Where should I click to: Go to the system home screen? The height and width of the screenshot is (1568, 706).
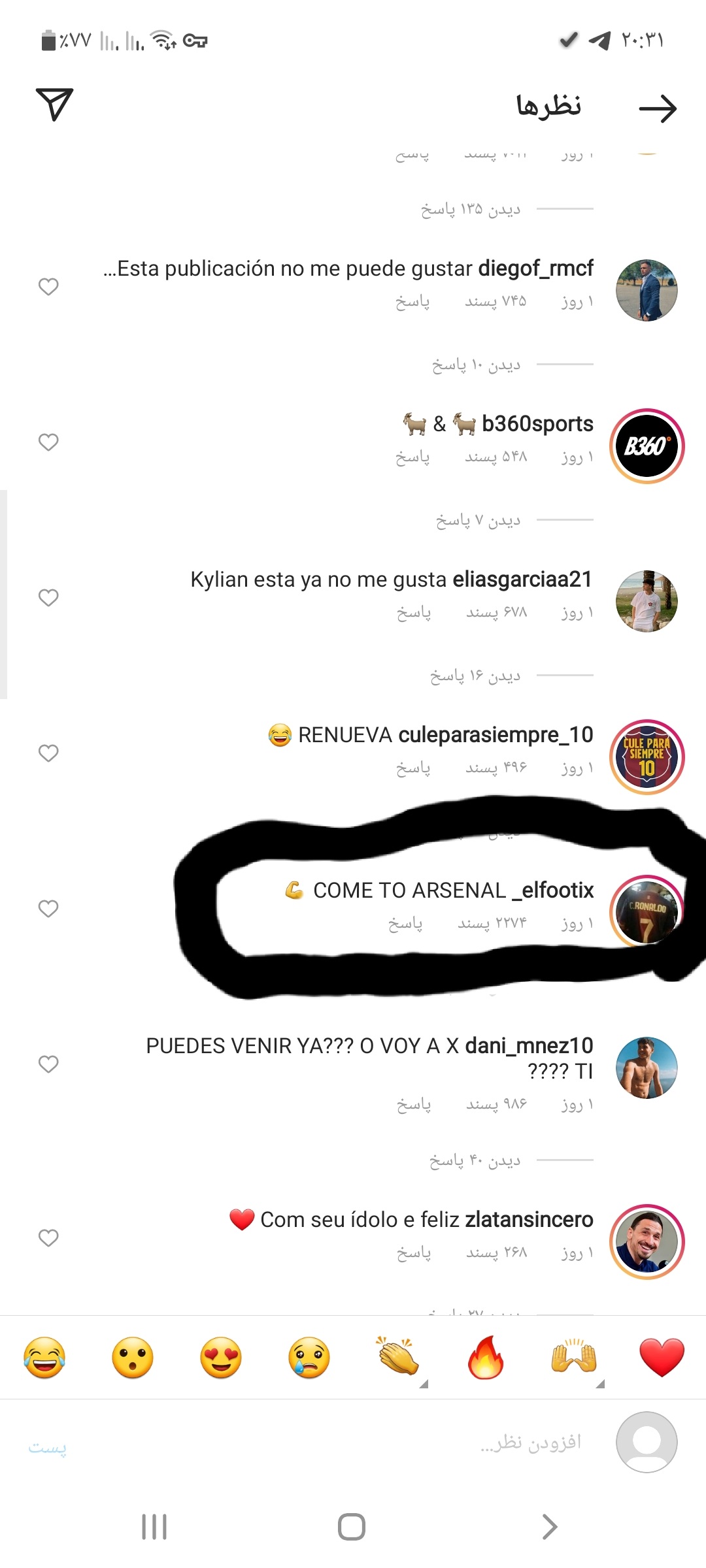[352, 1527]
